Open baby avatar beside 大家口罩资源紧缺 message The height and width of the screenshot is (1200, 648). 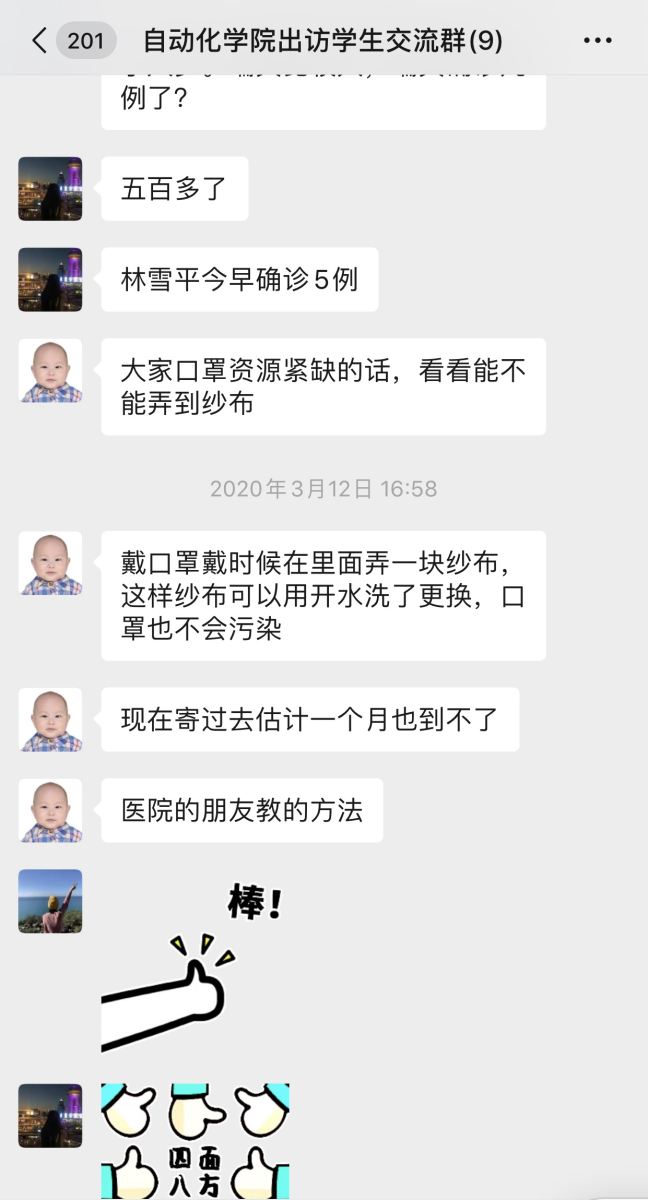point(50,371)
